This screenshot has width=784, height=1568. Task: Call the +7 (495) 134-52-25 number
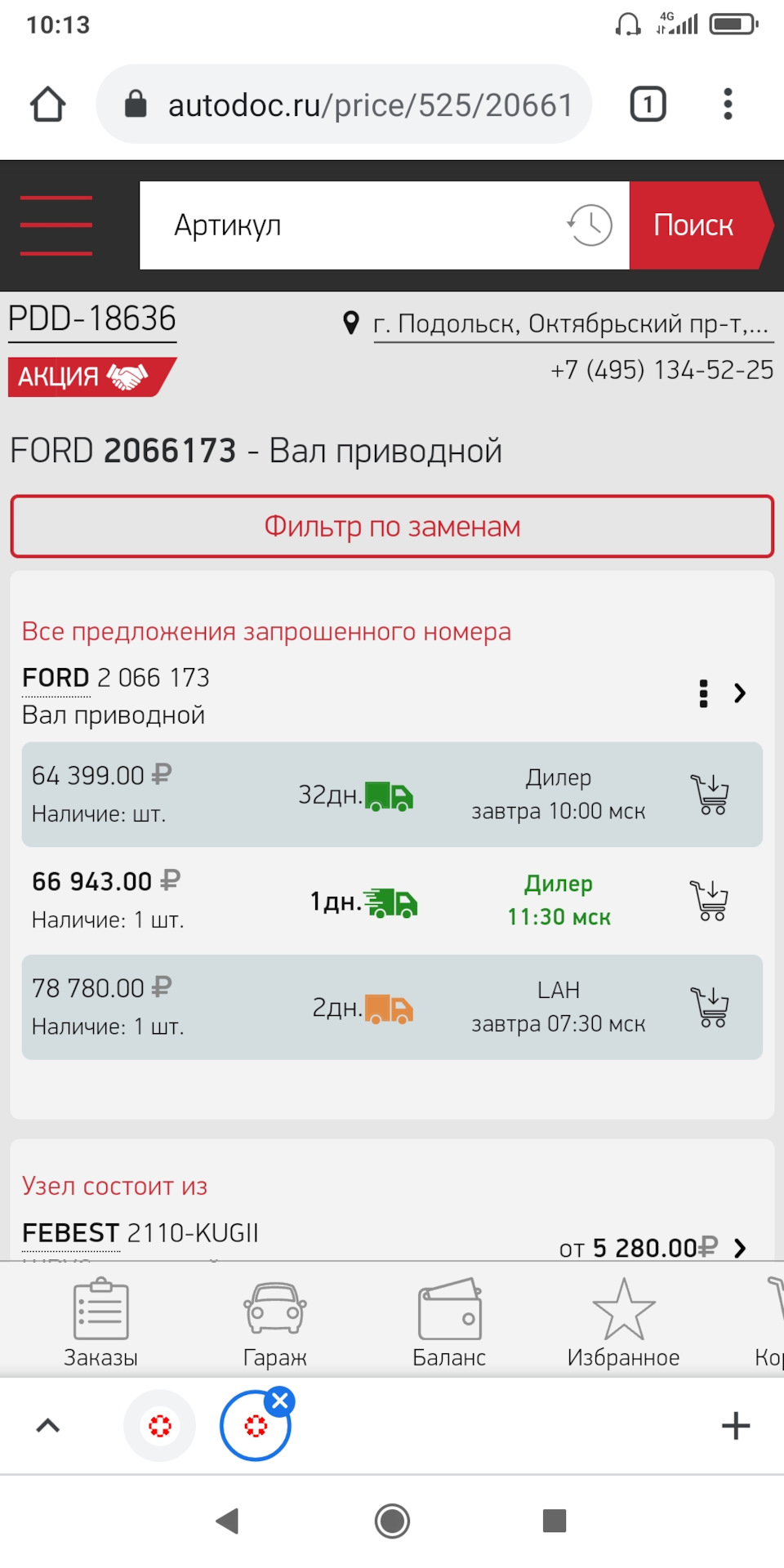pyautogui.click(x=661, y=370)
